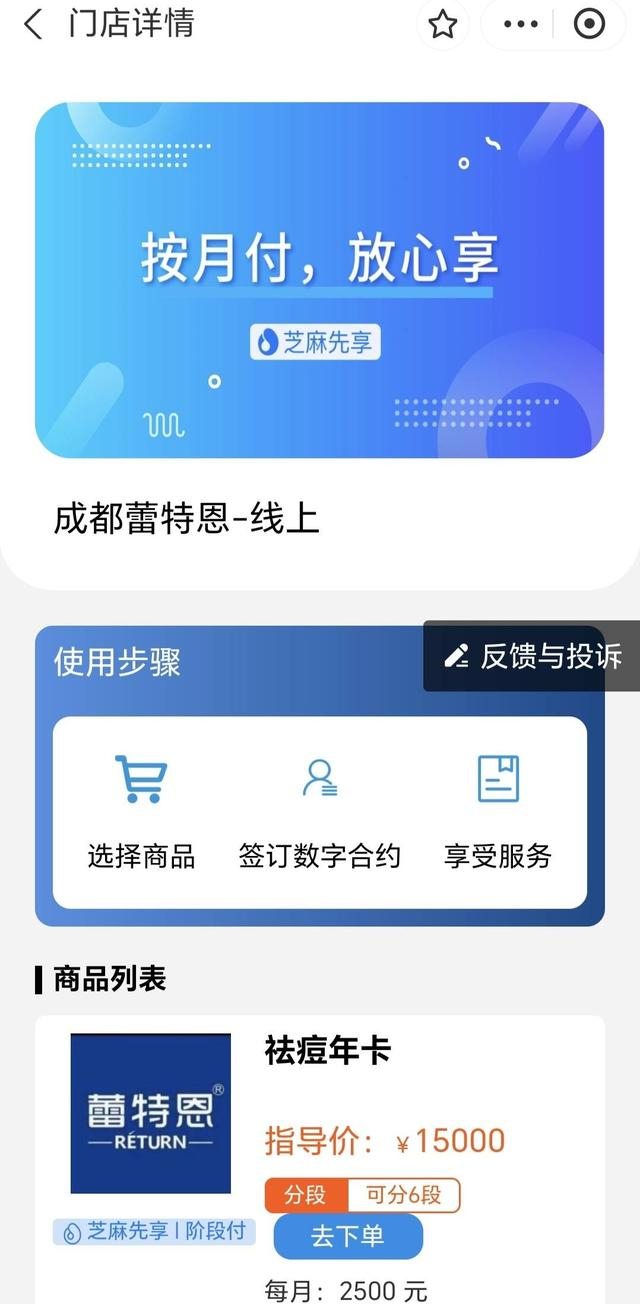Favorite this store with the star icon
The image size is (640, 1304).
tap(442, 24)
